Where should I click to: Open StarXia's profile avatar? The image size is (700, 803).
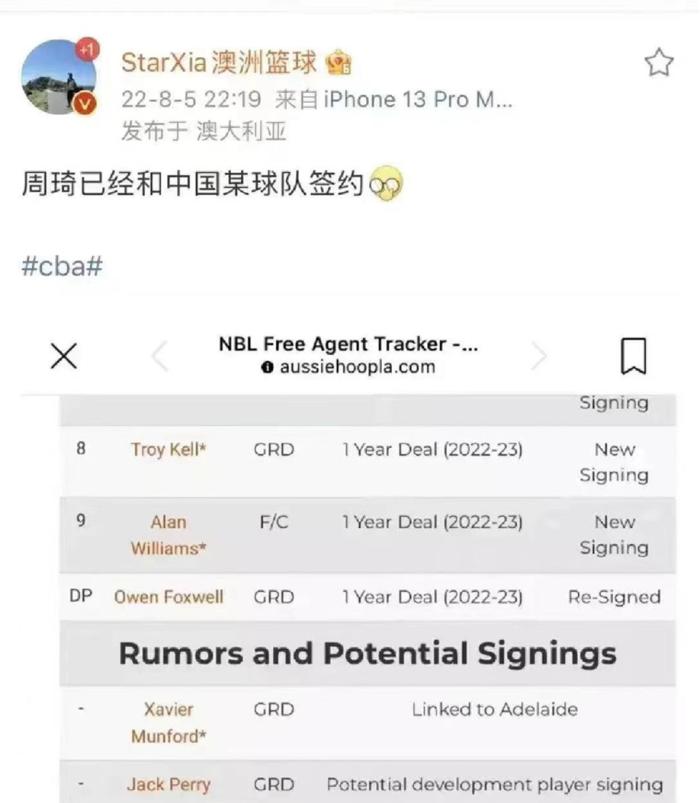pyautogui.click(x=59, y=77)
